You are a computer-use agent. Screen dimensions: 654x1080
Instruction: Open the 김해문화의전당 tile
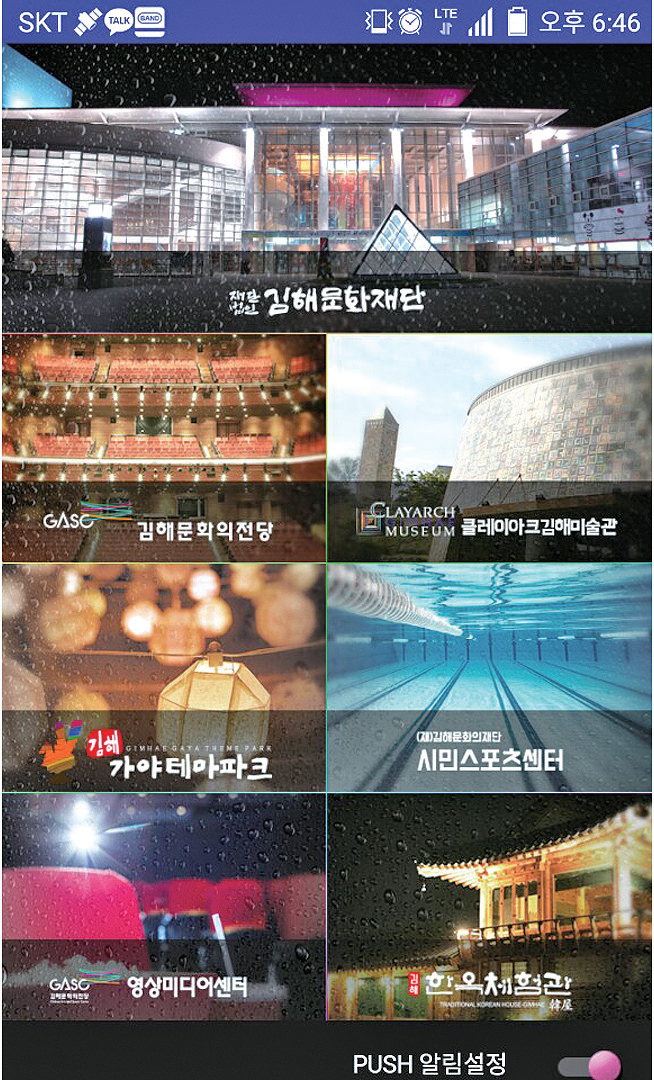(x=164, y=448)
